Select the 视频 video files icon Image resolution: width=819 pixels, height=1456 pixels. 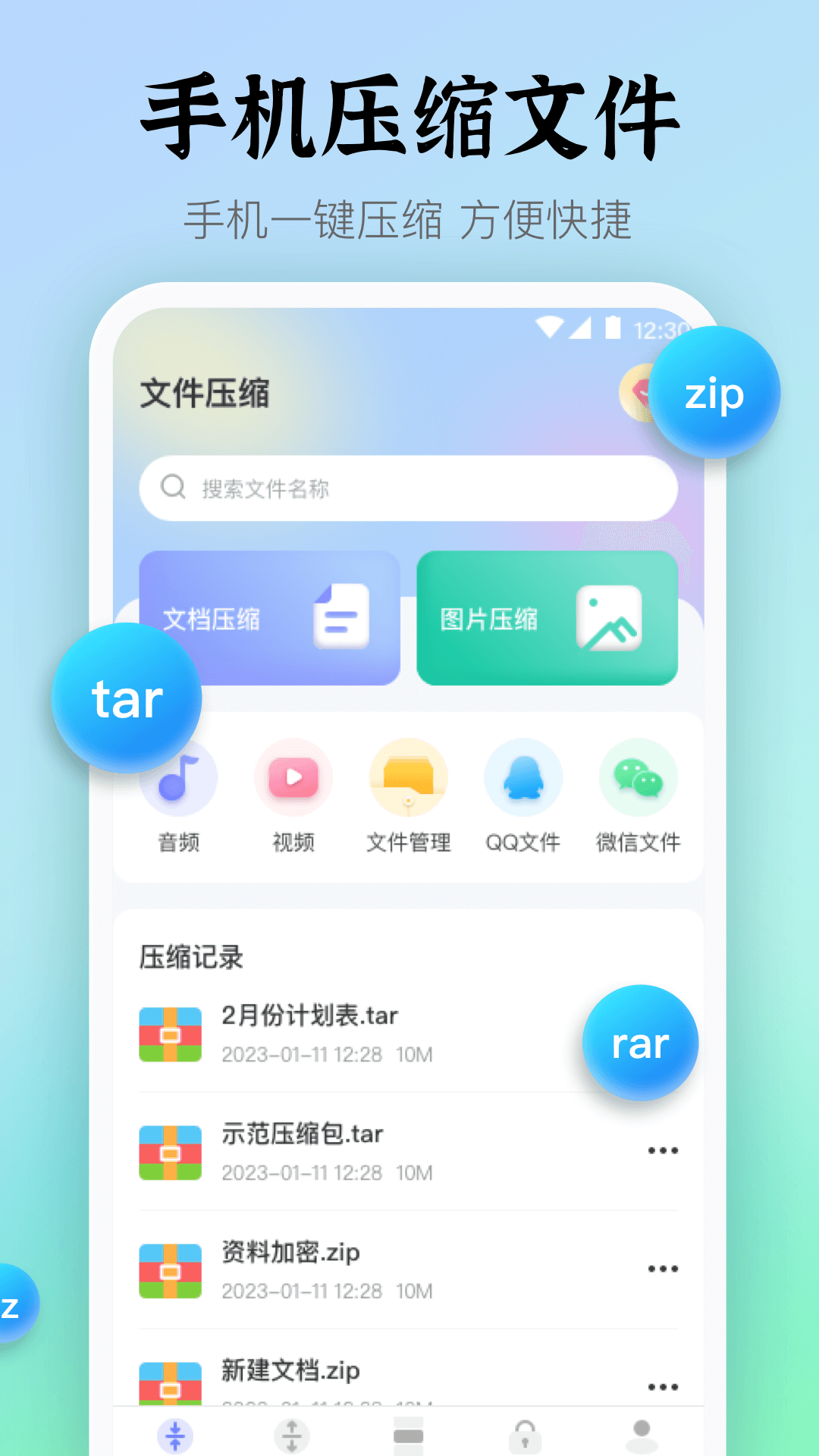click(x=293, y=778)
